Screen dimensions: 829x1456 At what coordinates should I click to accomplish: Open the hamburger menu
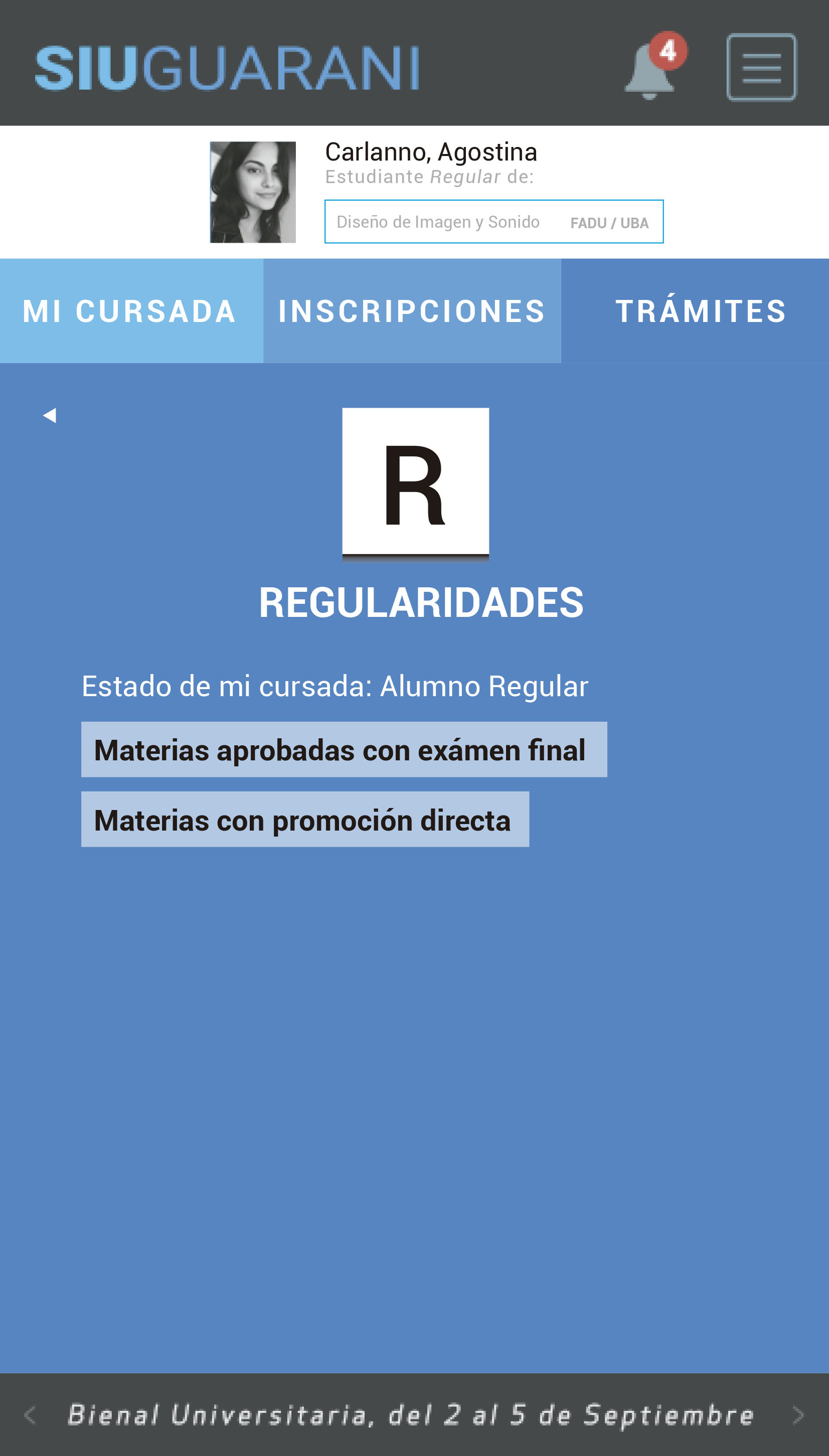(x=761, y=67)
